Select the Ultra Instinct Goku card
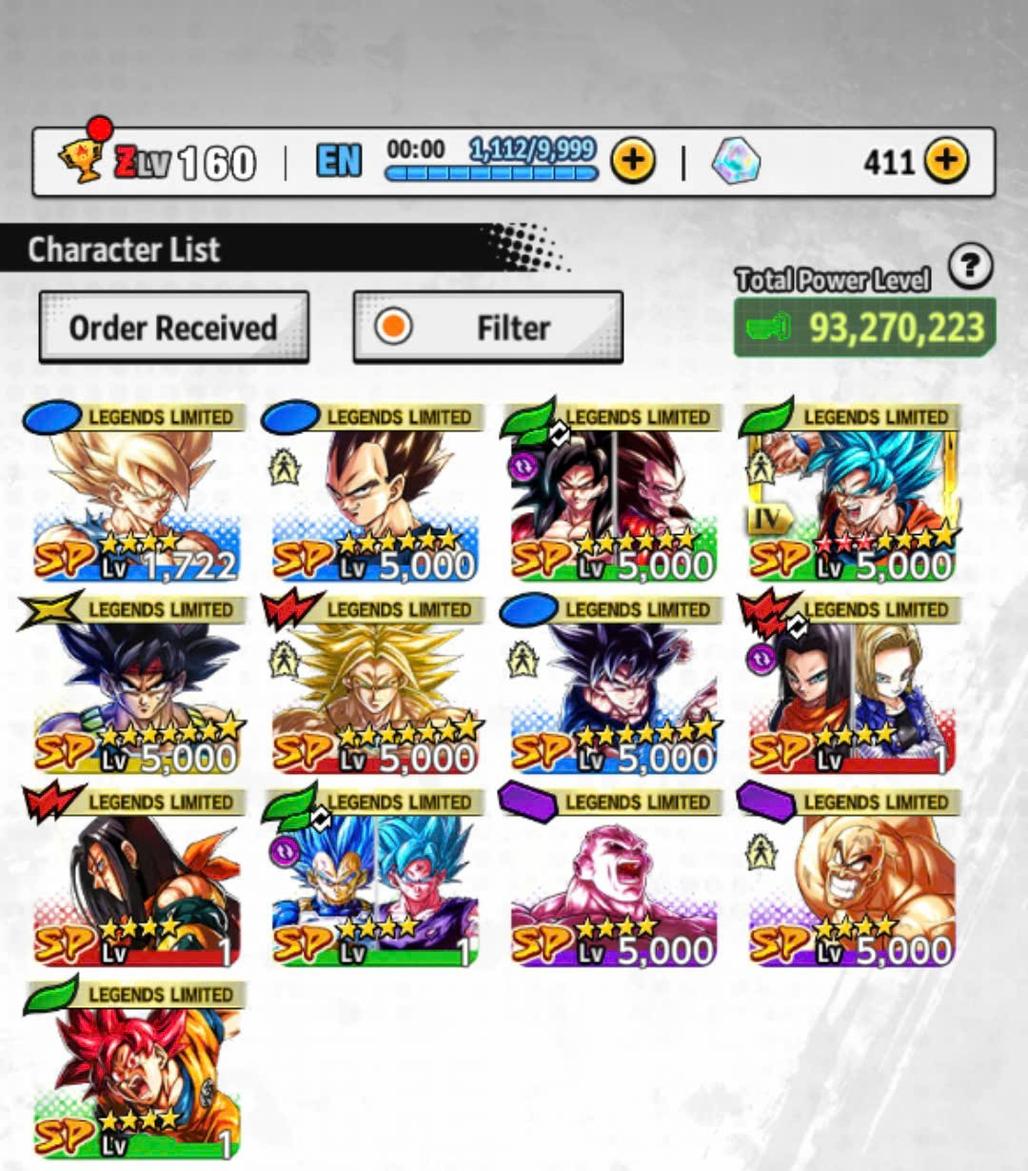Screen dimensions: 1028x1171 click(614, 688)
